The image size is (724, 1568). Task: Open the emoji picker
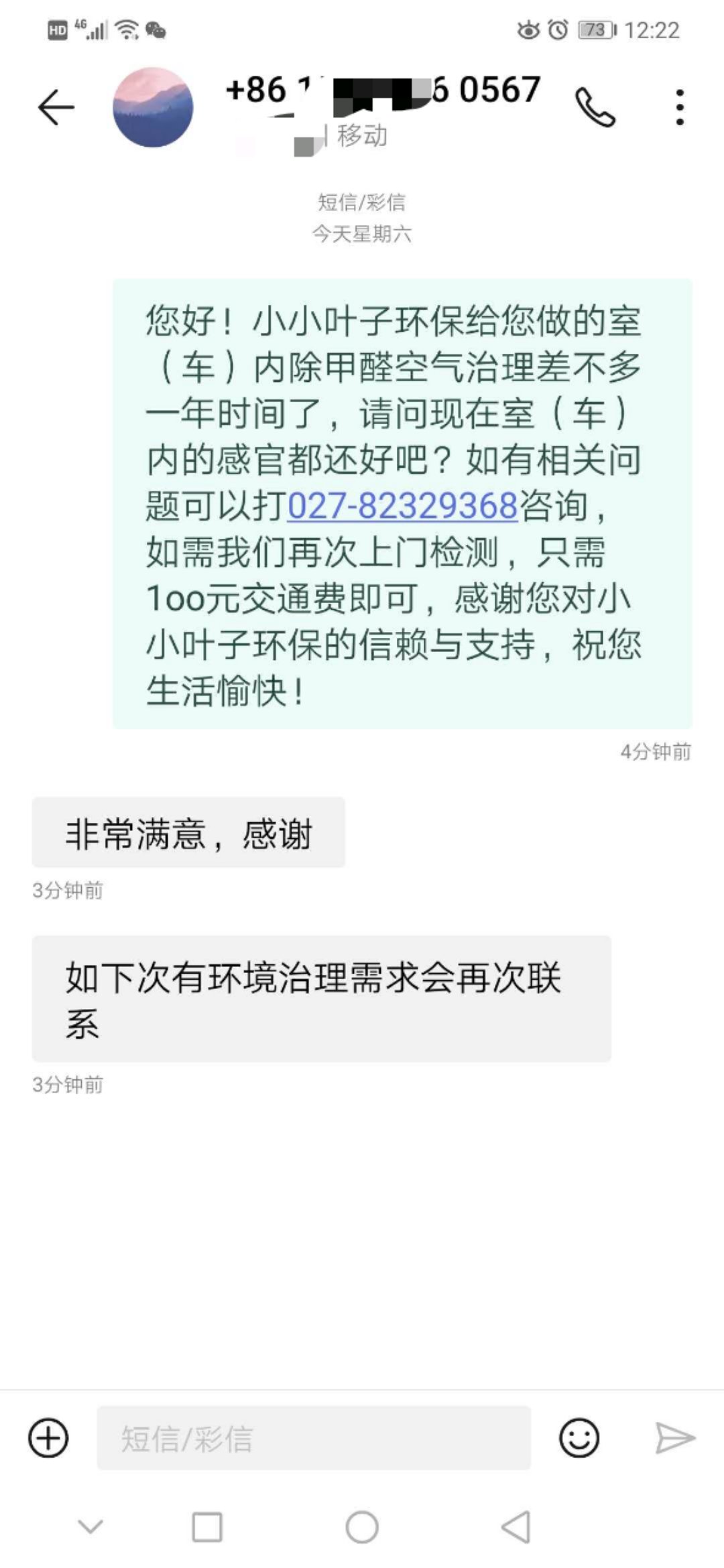coord(579,1439)
